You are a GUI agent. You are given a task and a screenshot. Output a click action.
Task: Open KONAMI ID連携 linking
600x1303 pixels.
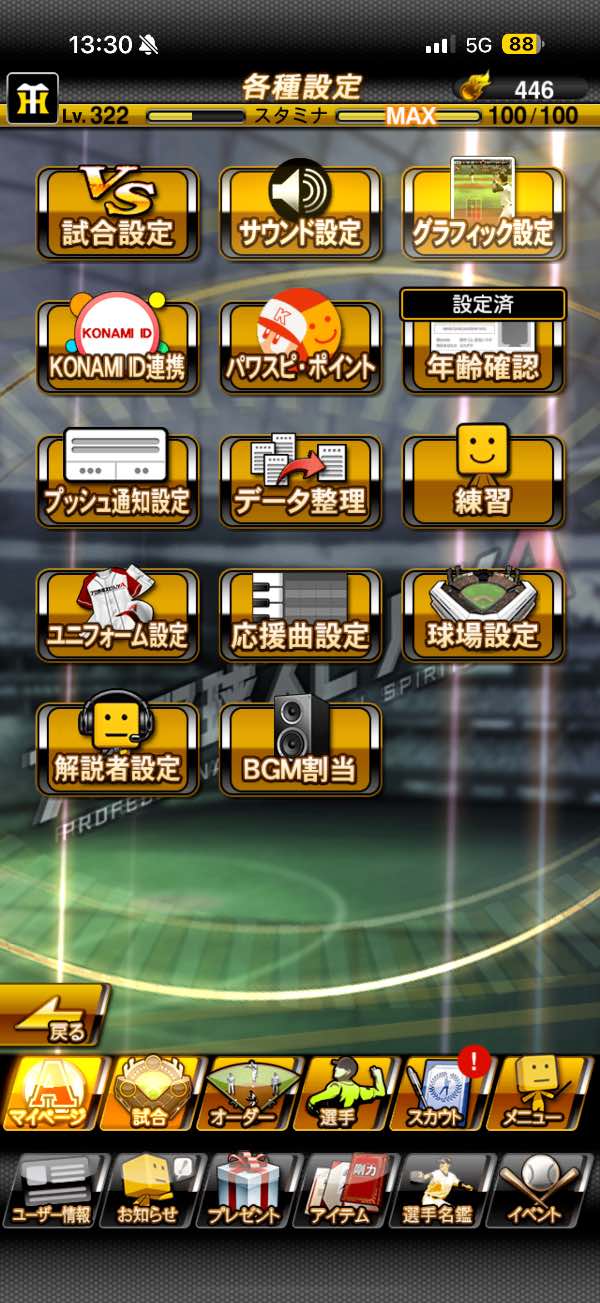click(x=118, y=348)
